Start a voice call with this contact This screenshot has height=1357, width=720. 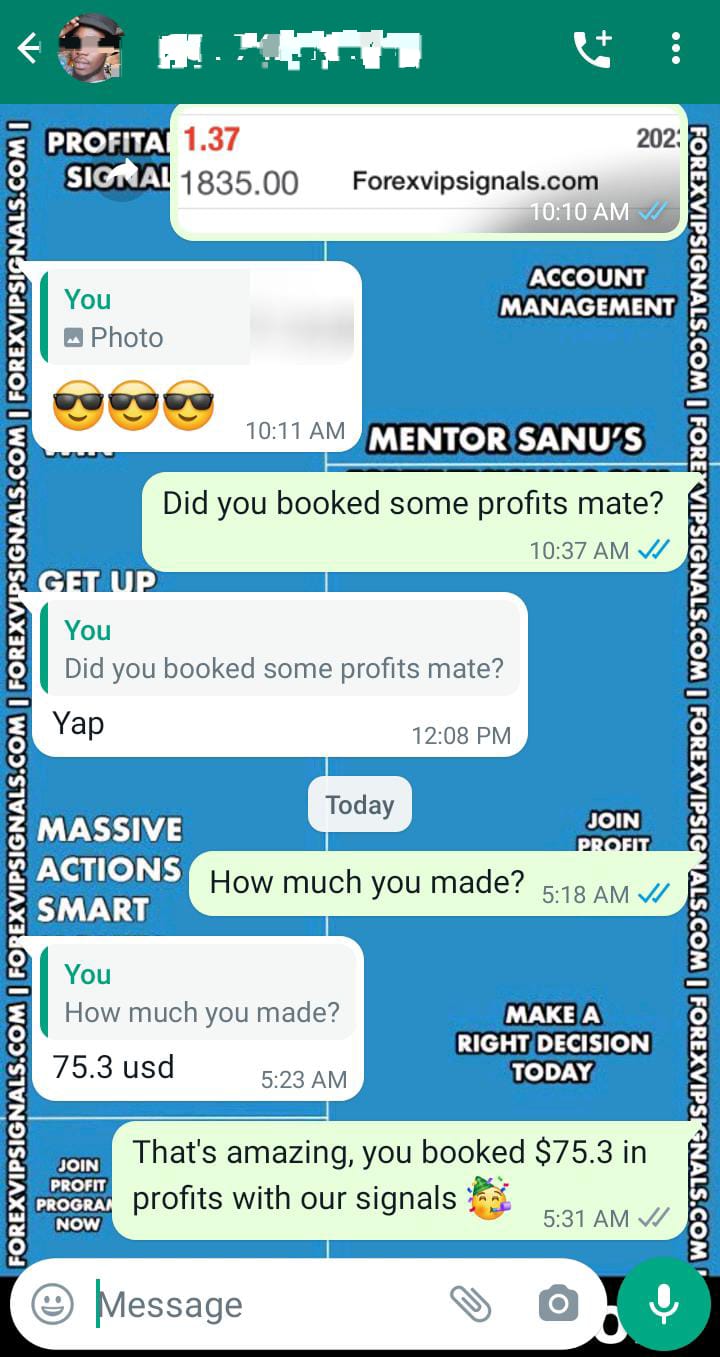tap(592, 48)
